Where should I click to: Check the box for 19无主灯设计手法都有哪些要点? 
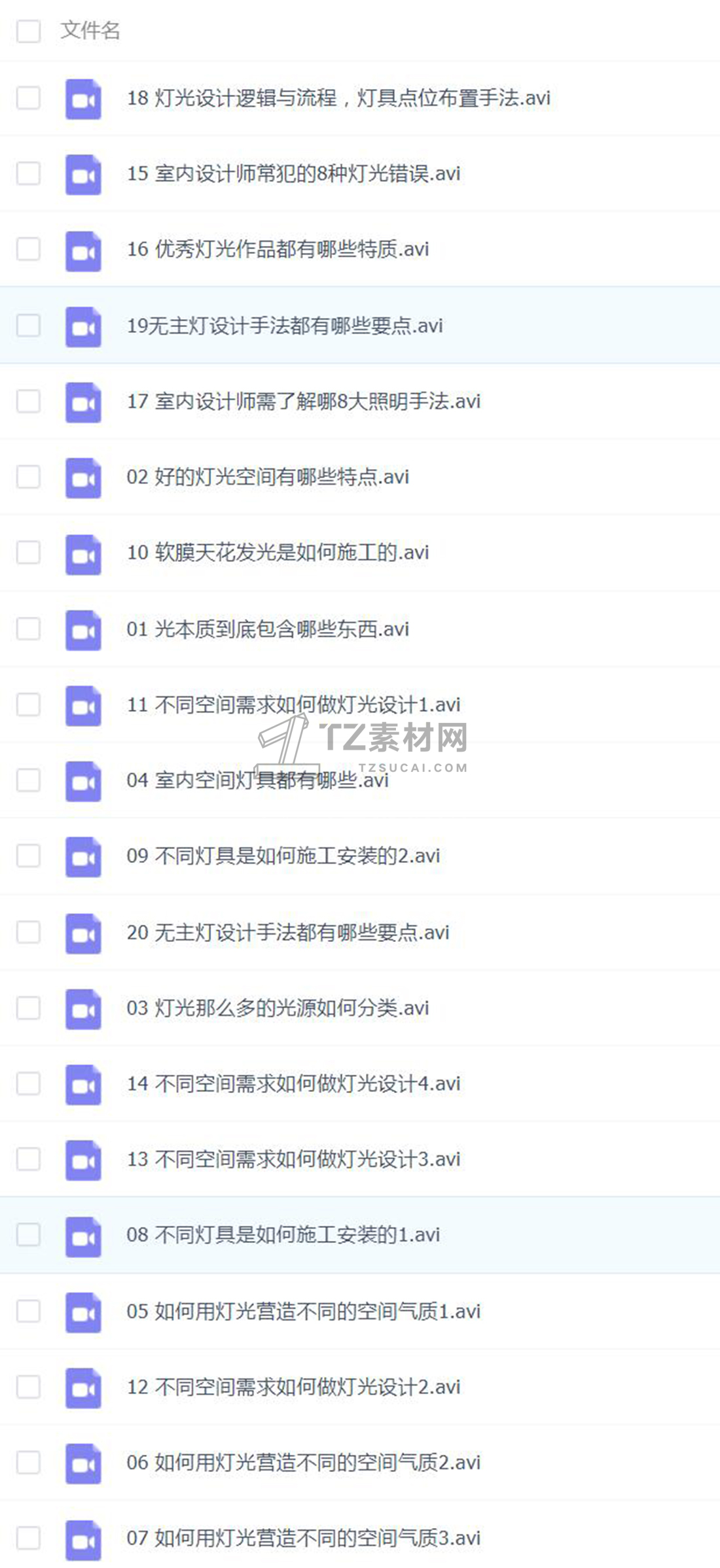click(x=28, y=325)
